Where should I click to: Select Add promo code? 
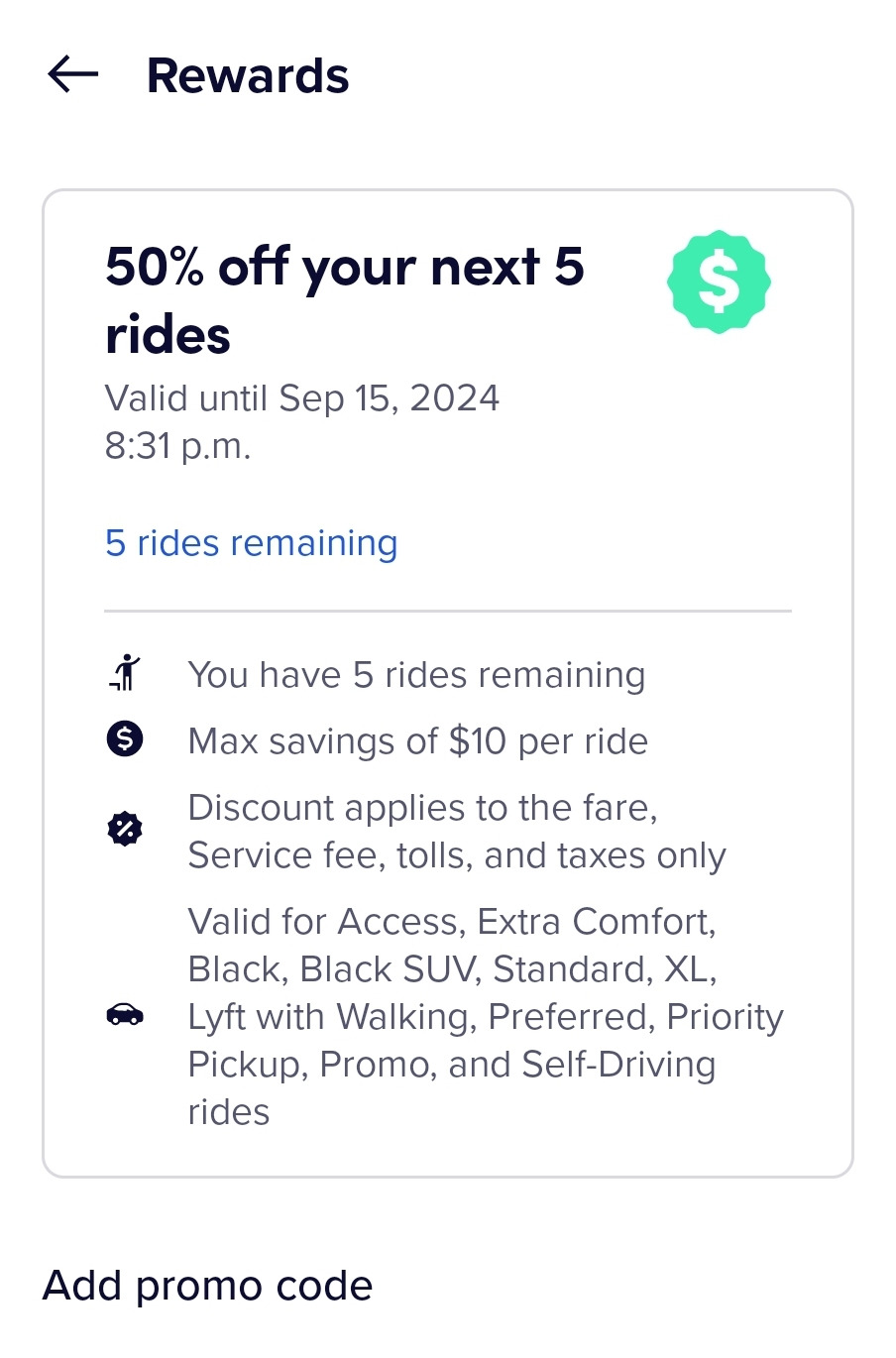tap(206, 1285)
